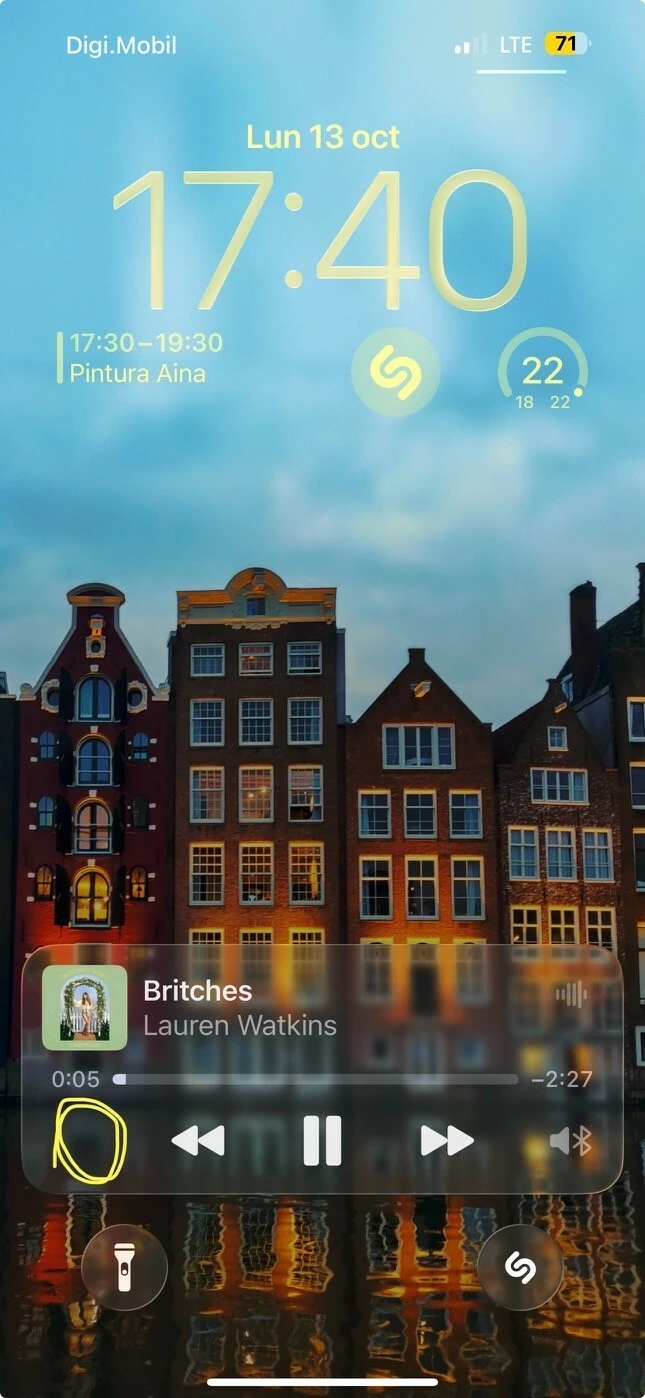Open the Britches album artwork
This screenshot has width=645, height=1398.
85,1008
